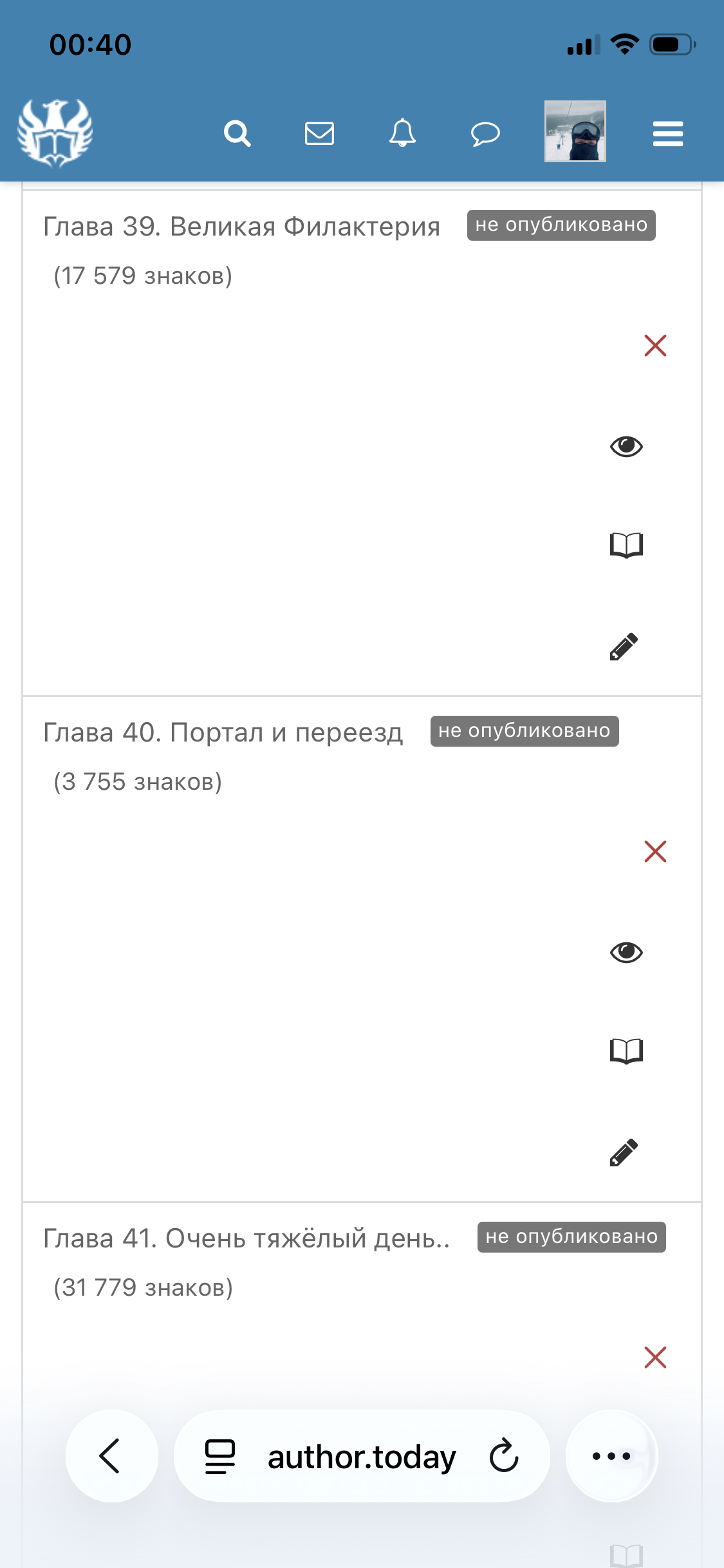Viewport: 724px width, 1568px height.
Task: Open the profile avatar menu
Action: point(575,131)
